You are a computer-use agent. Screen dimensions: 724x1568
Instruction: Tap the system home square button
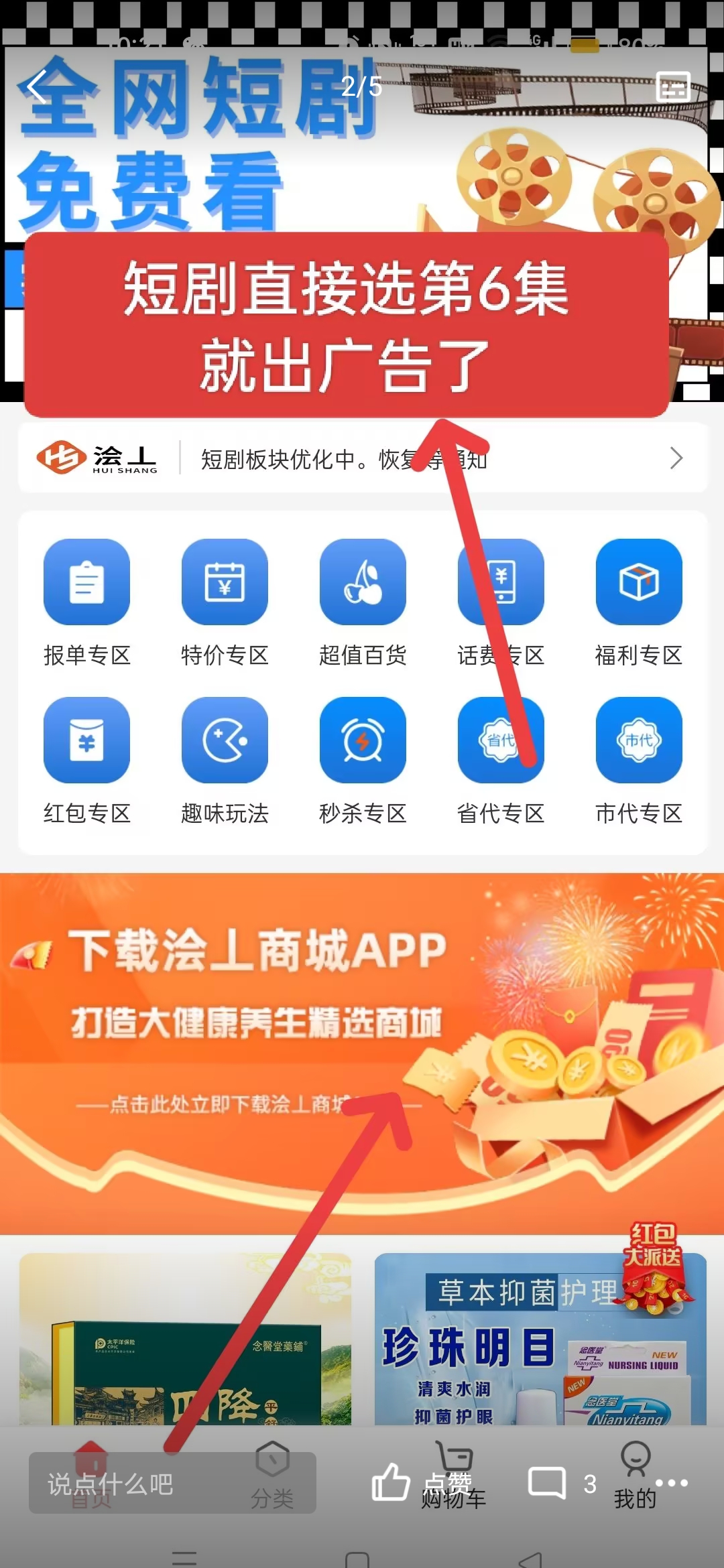tap(357, 1559)
